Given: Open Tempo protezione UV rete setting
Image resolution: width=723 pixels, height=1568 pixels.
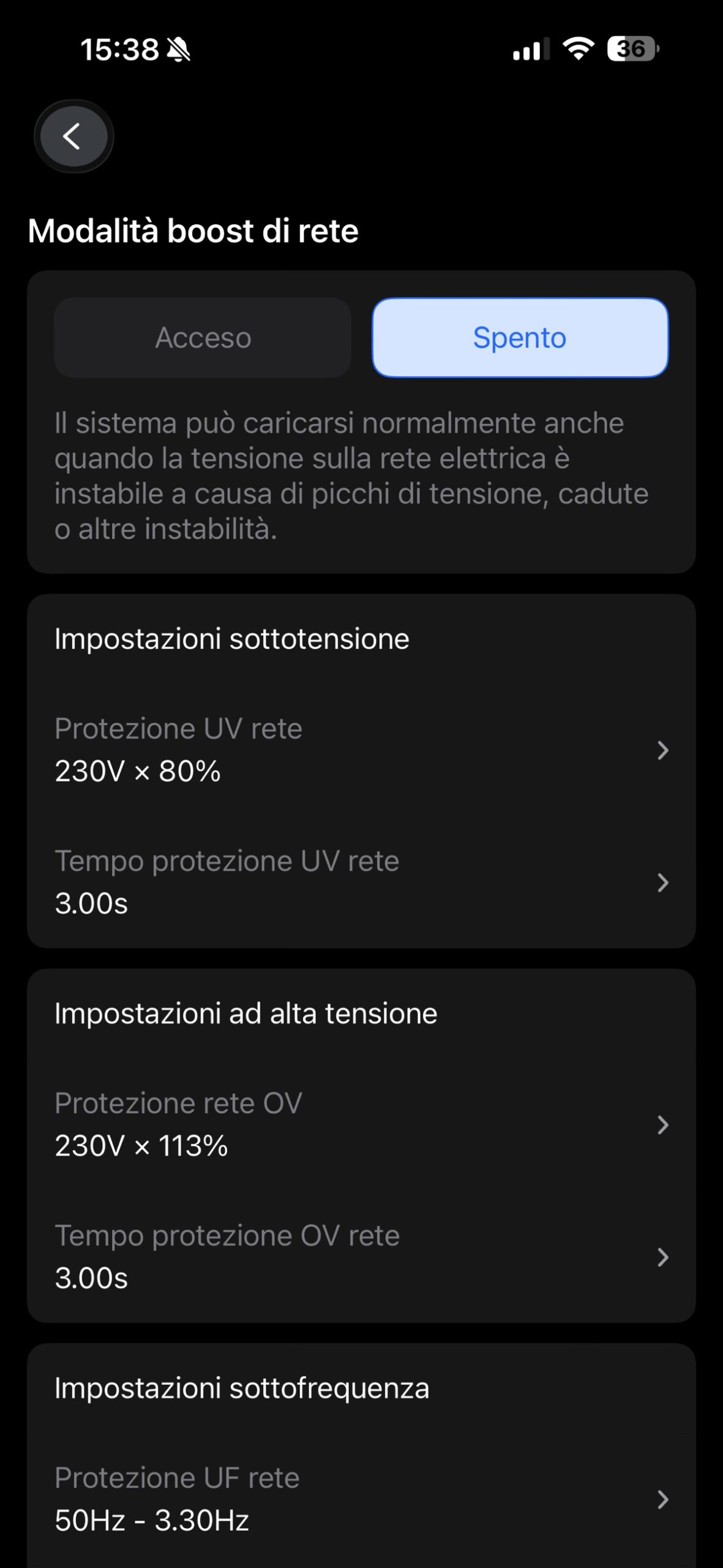Looking at the screenshot, I should click(x=361, y=882).
